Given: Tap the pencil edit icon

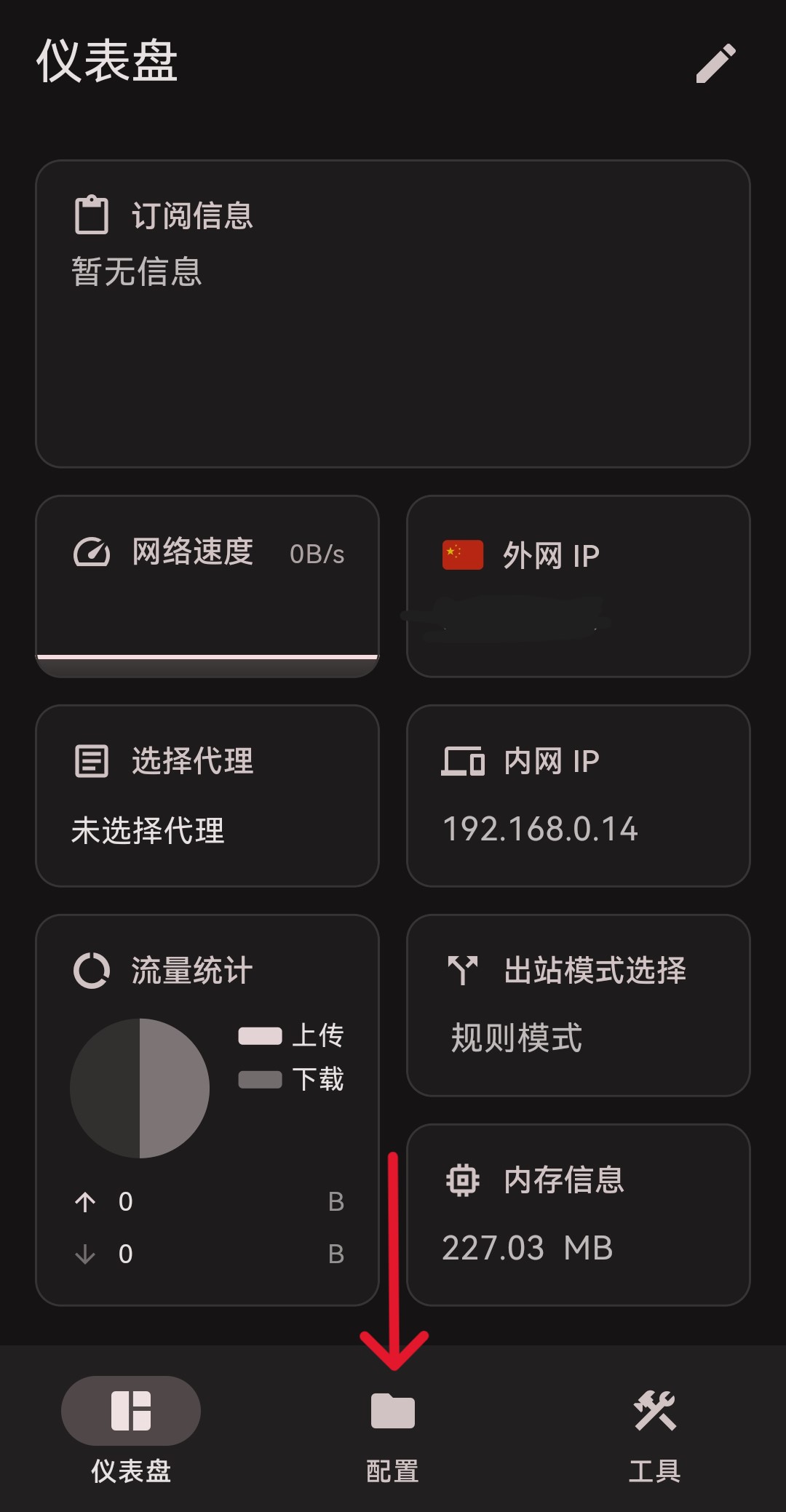Looking at the screenshot, I should pos(715,63).
